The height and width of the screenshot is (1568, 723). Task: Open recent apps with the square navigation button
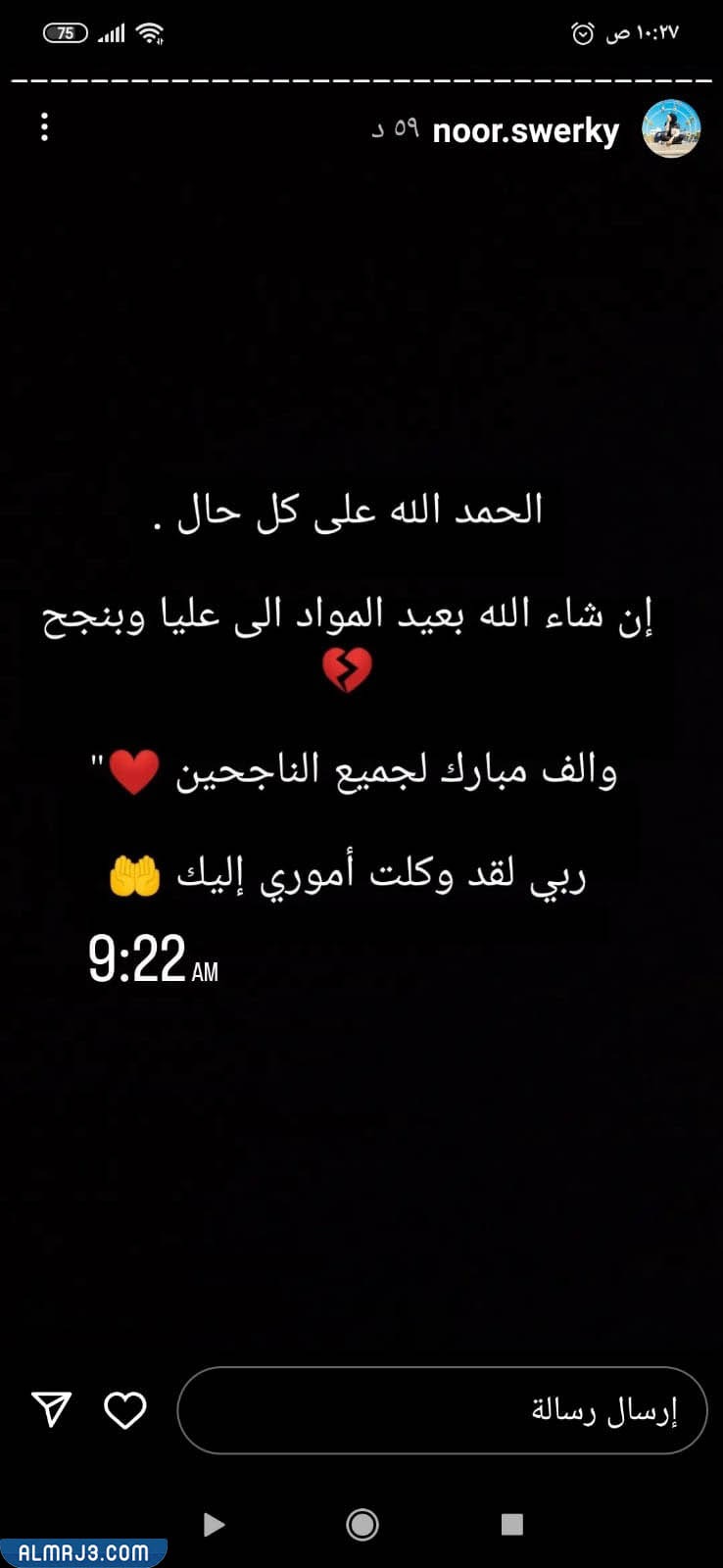[x=510, y=1525]
